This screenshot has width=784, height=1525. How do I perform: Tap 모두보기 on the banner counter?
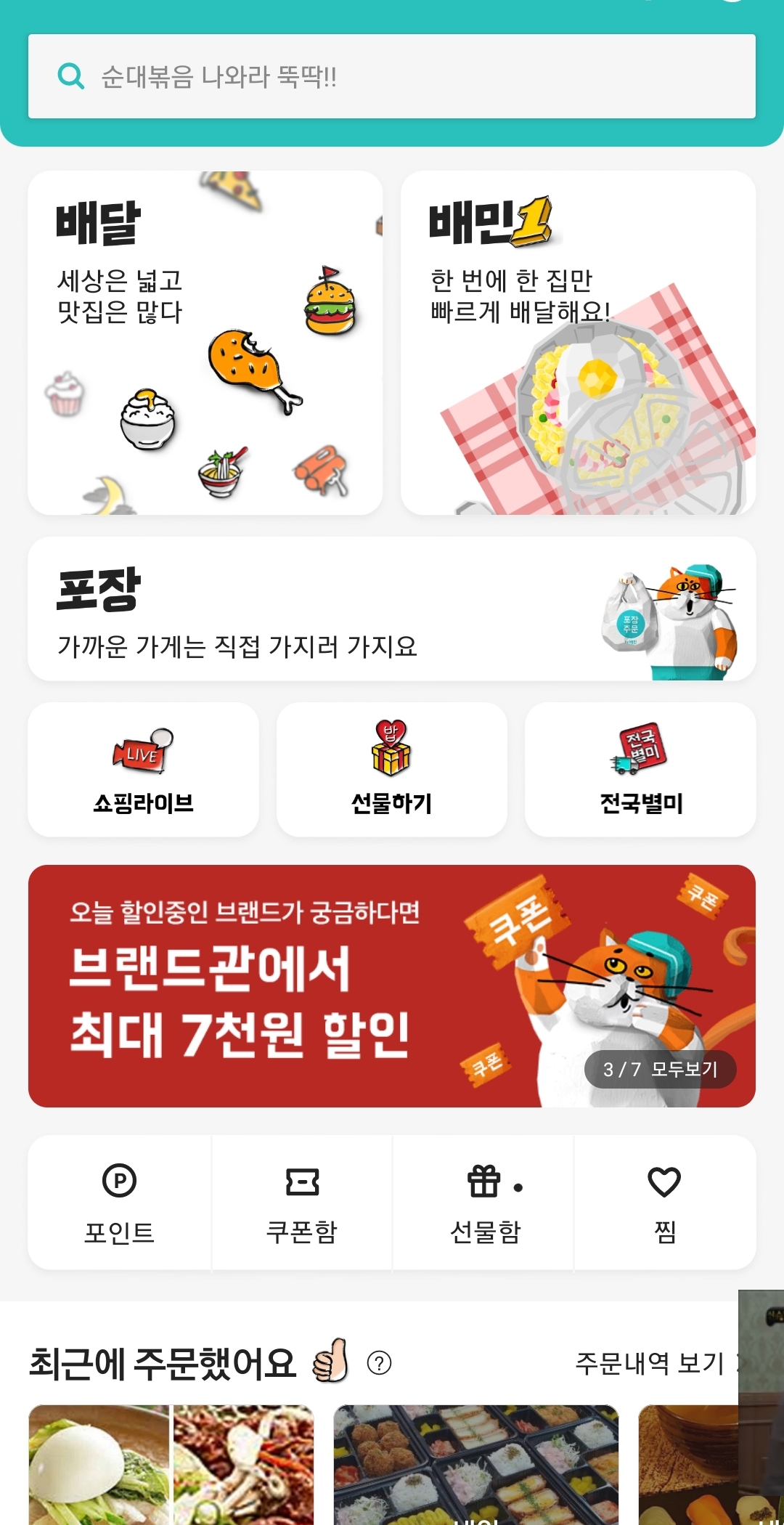coord(661,1069)
